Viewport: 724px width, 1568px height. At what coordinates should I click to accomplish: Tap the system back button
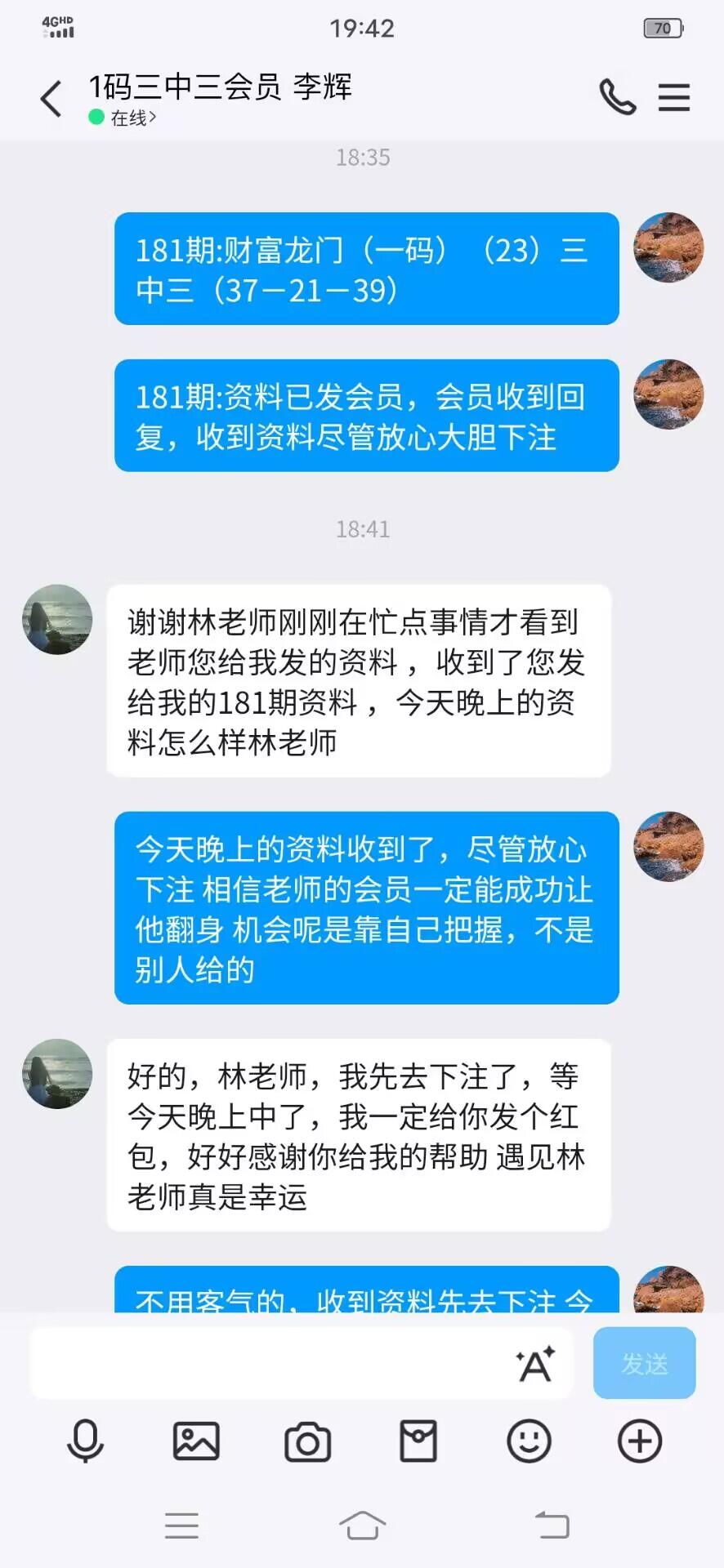(x=552, y=1525)
